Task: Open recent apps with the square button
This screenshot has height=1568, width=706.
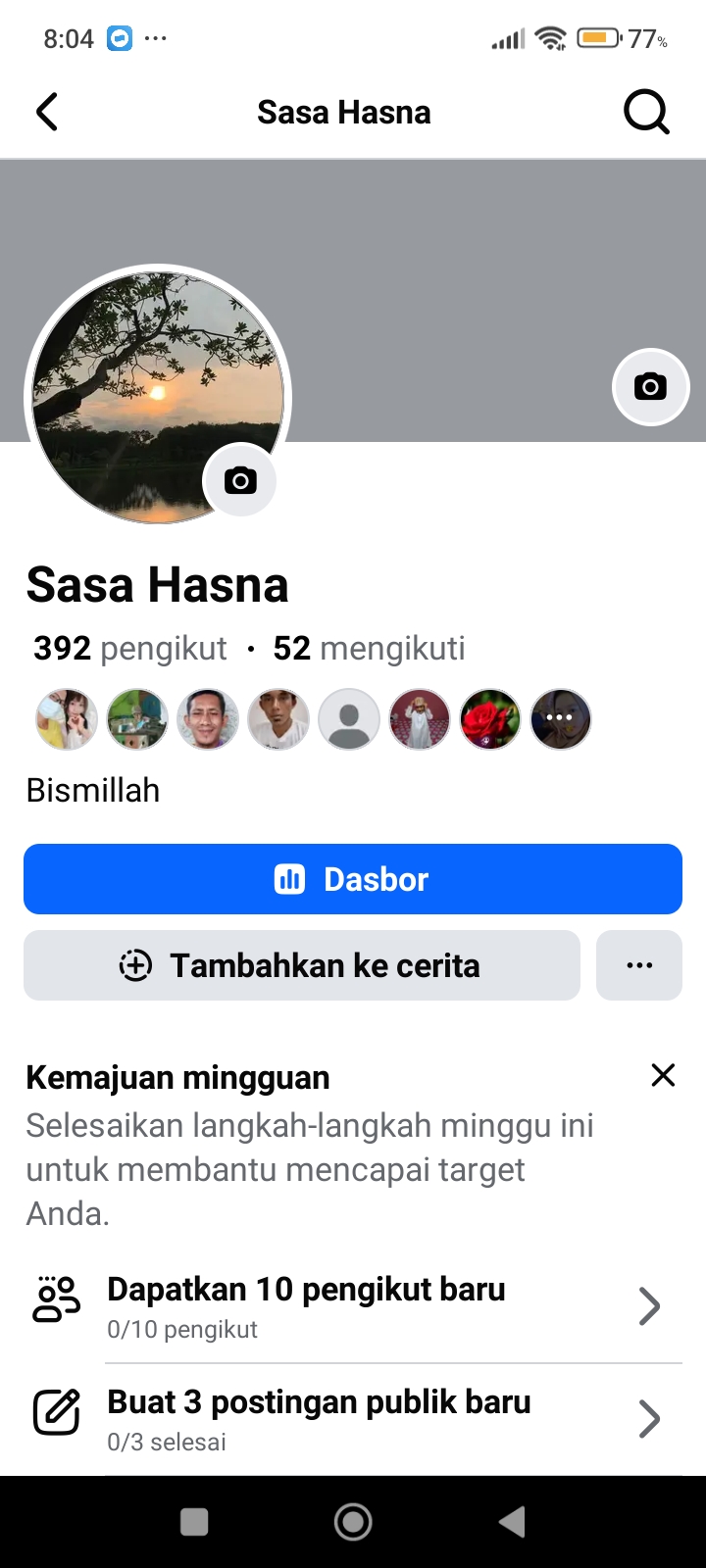Action: [194, 1522]
